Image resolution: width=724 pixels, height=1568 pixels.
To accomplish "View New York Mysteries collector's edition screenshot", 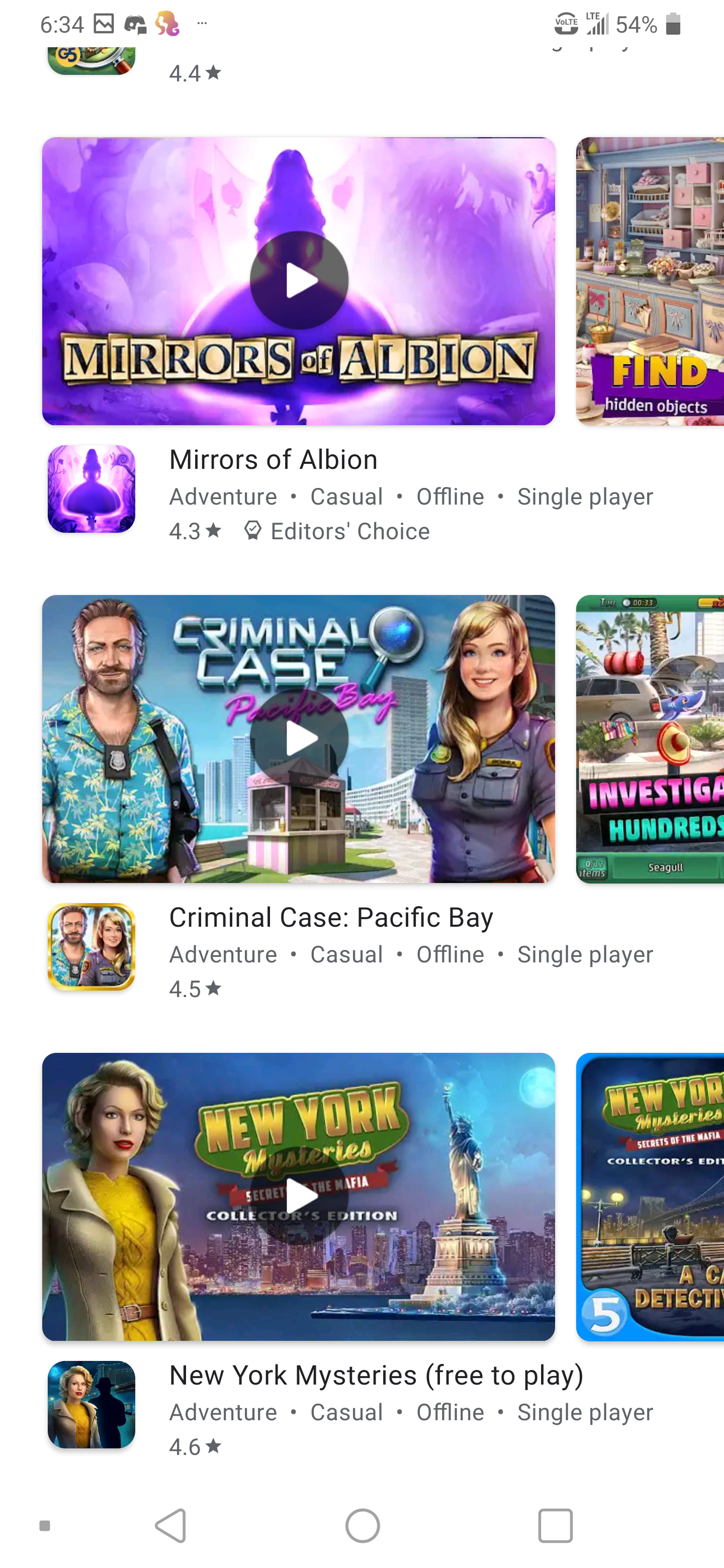I will (650, 1196).
